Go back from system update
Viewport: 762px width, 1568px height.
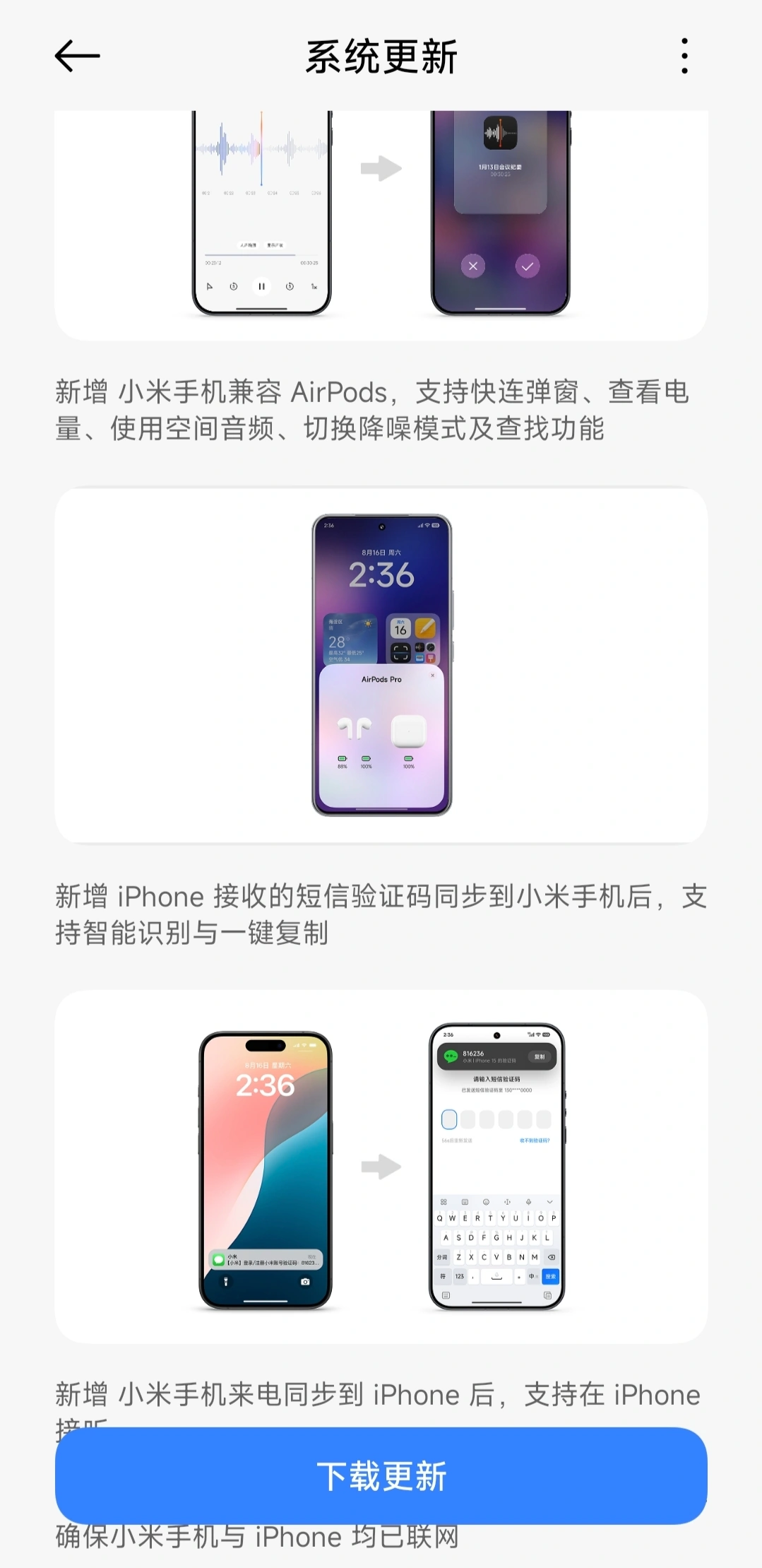77,56
